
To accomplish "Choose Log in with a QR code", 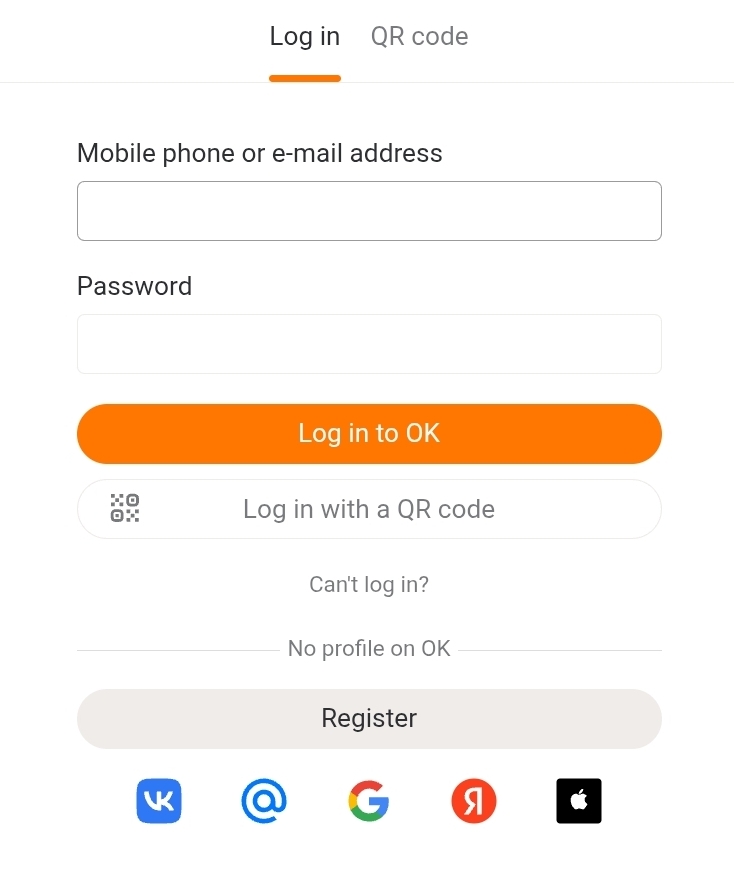I will coord(369,509).
